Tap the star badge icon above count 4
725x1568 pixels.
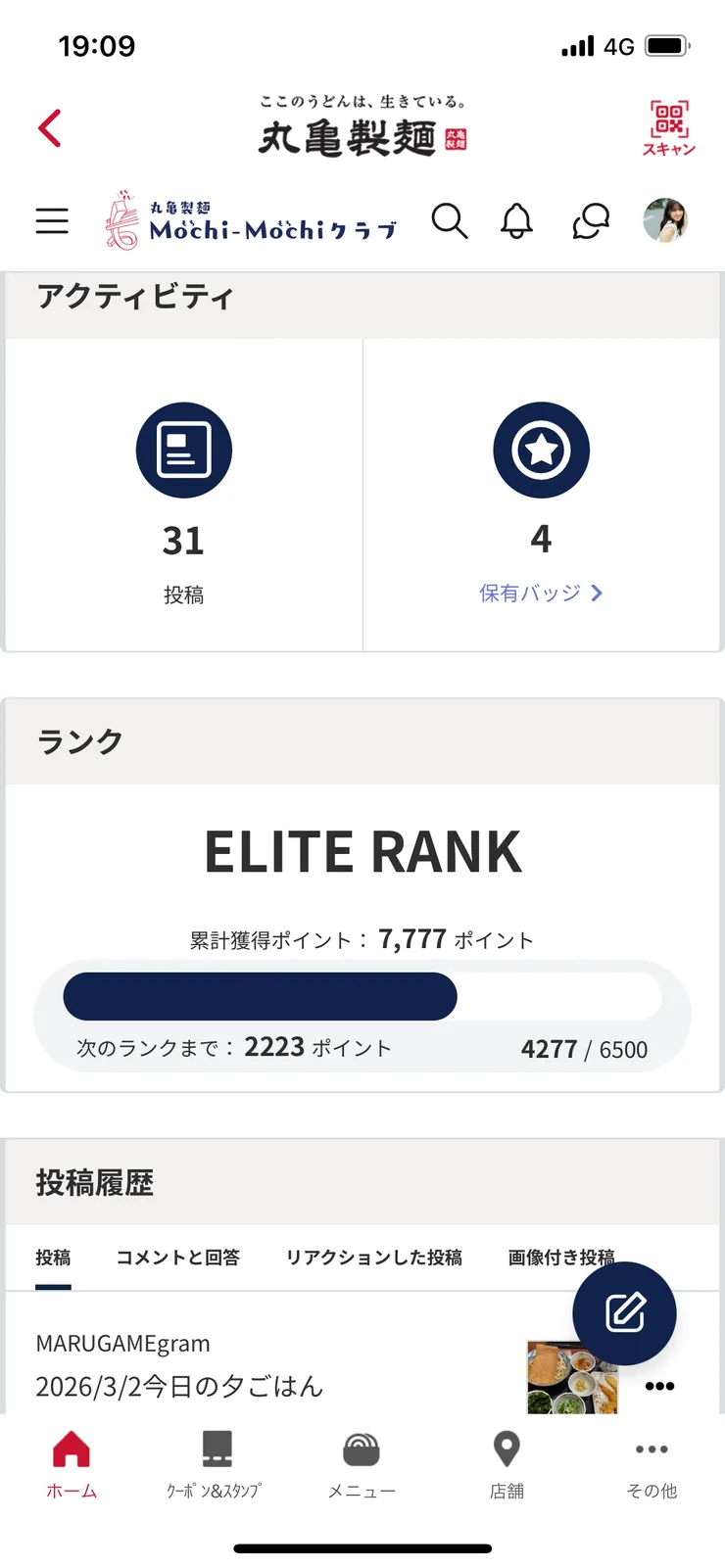pyautogui.click(x=542, y=450)
